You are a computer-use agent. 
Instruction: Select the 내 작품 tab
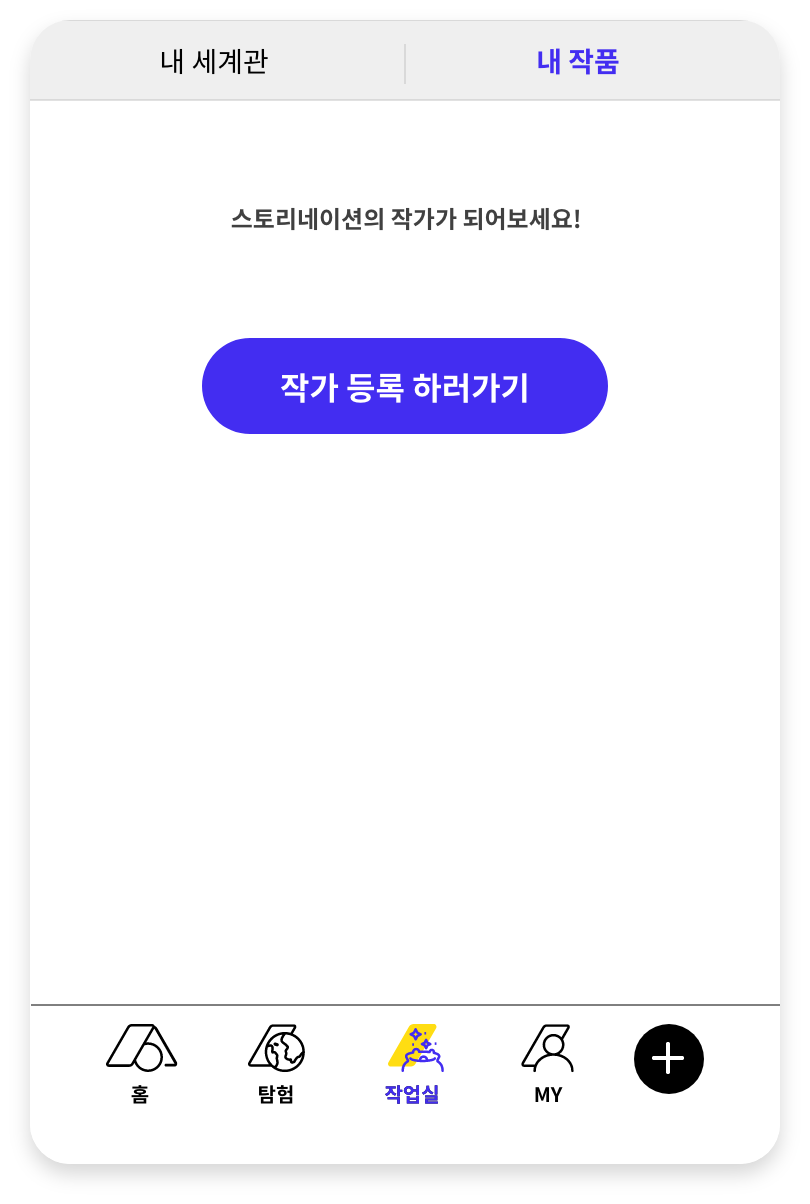point(578,62)
